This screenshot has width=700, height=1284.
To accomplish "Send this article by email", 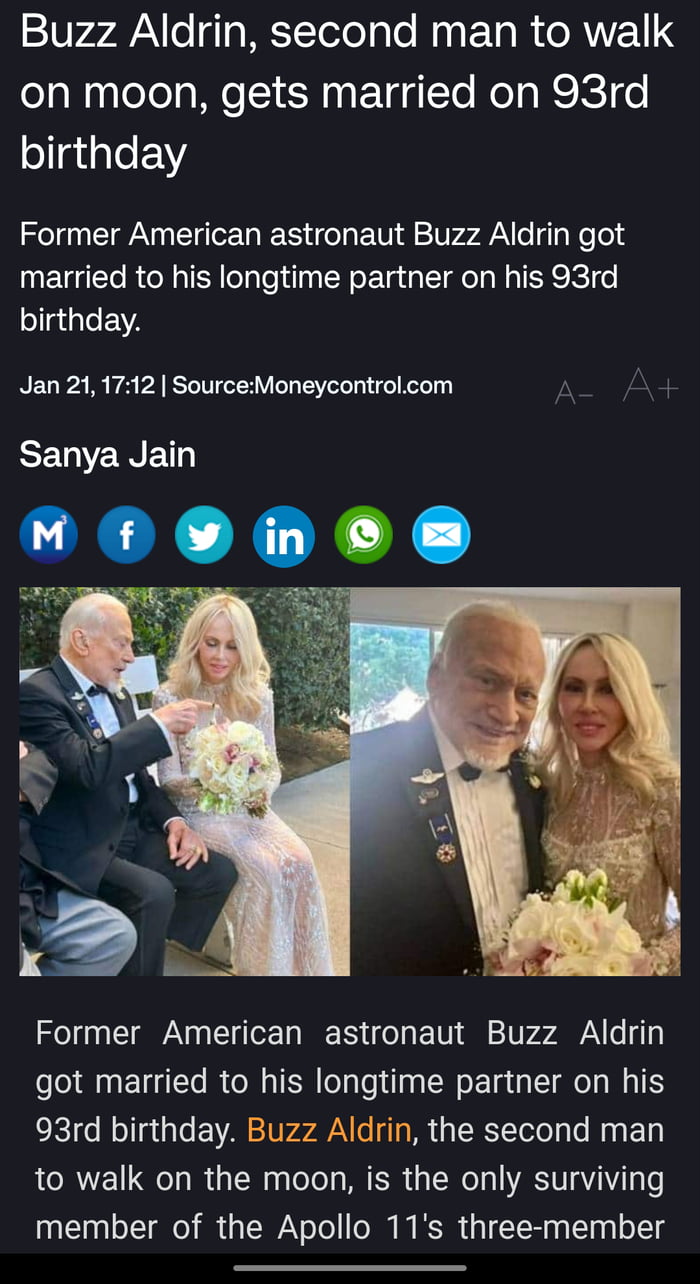I will coord(441,536).
